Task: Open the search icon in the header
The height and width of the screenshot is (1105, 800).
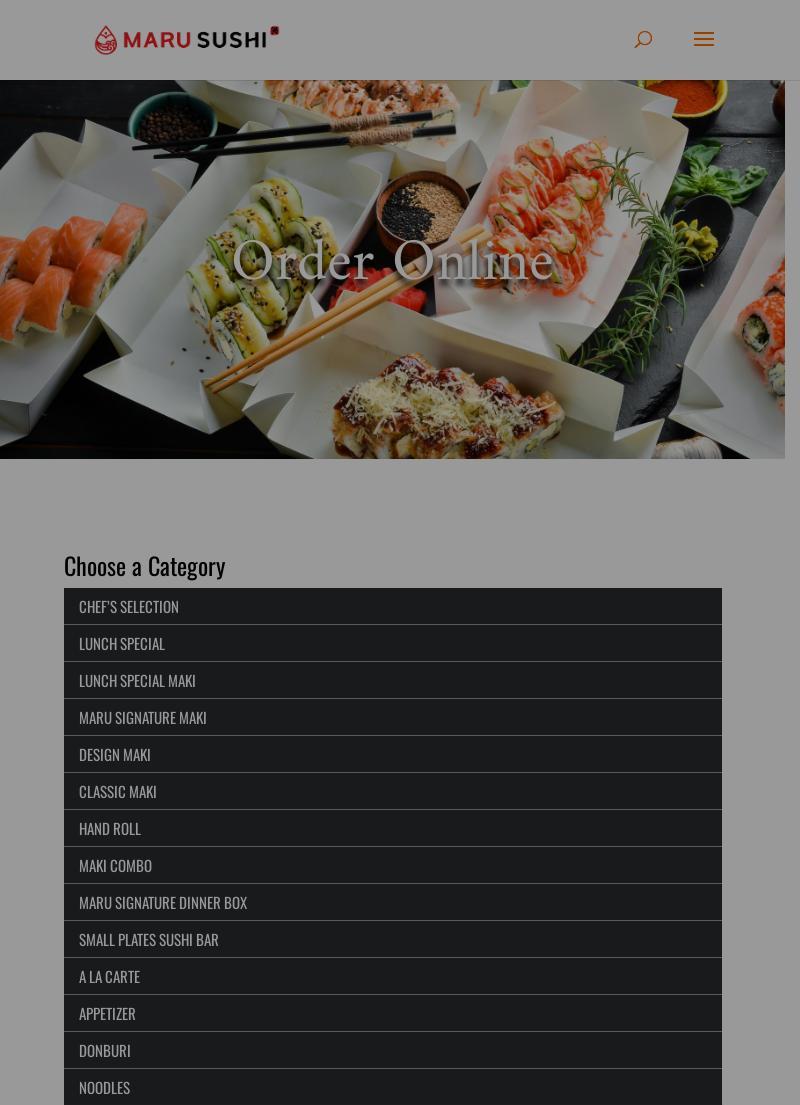Action: (x=643, y=40)
